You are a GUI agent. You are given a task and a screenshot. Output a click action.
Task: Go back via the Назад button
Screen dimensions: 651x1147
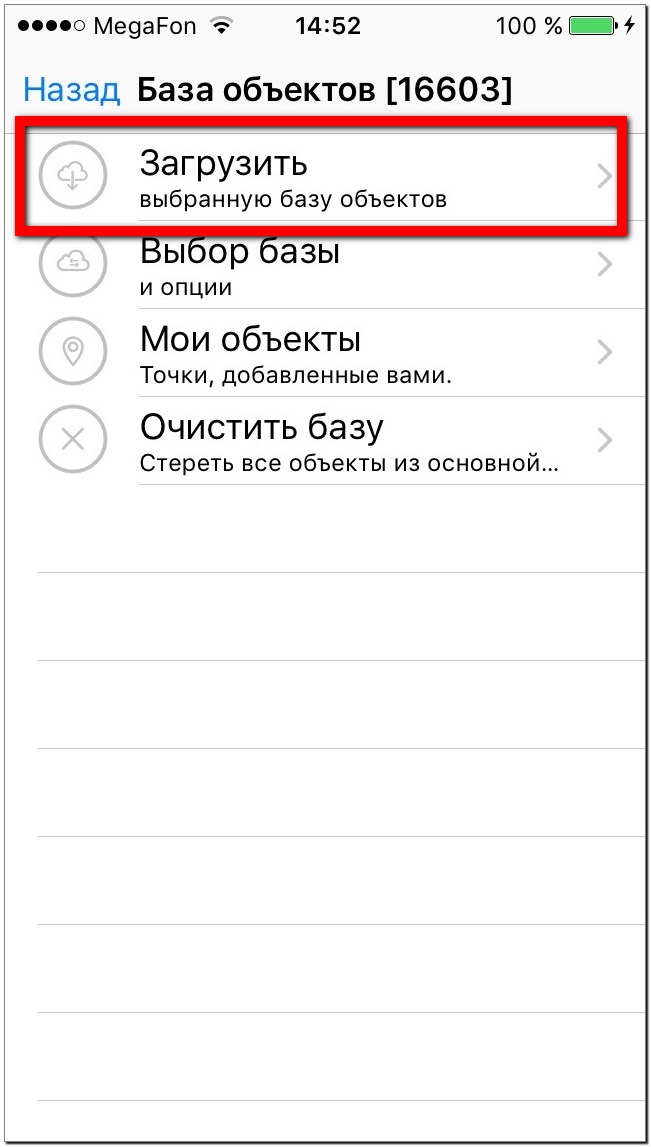coord(71,90)
